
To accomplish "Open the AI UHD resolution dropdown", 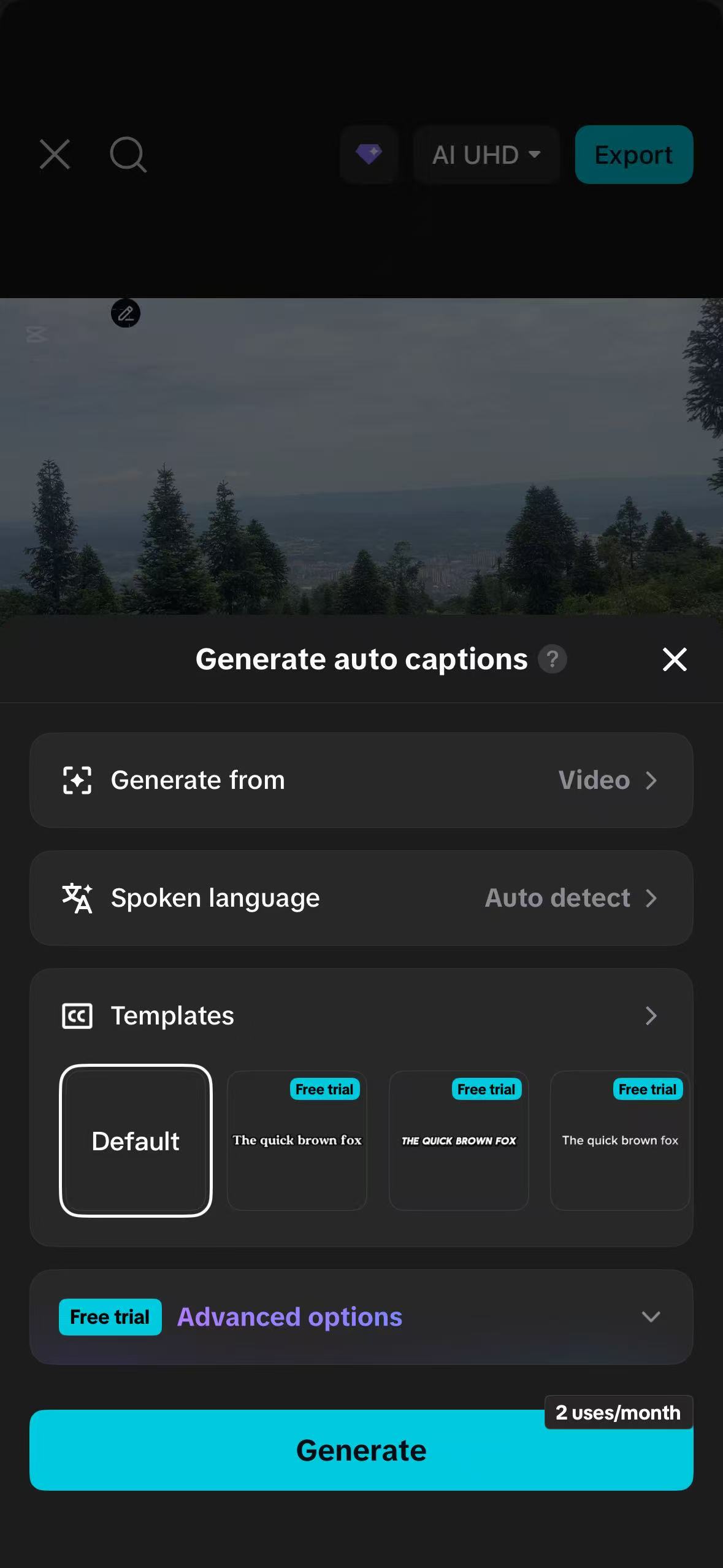I will coord(486,155).
